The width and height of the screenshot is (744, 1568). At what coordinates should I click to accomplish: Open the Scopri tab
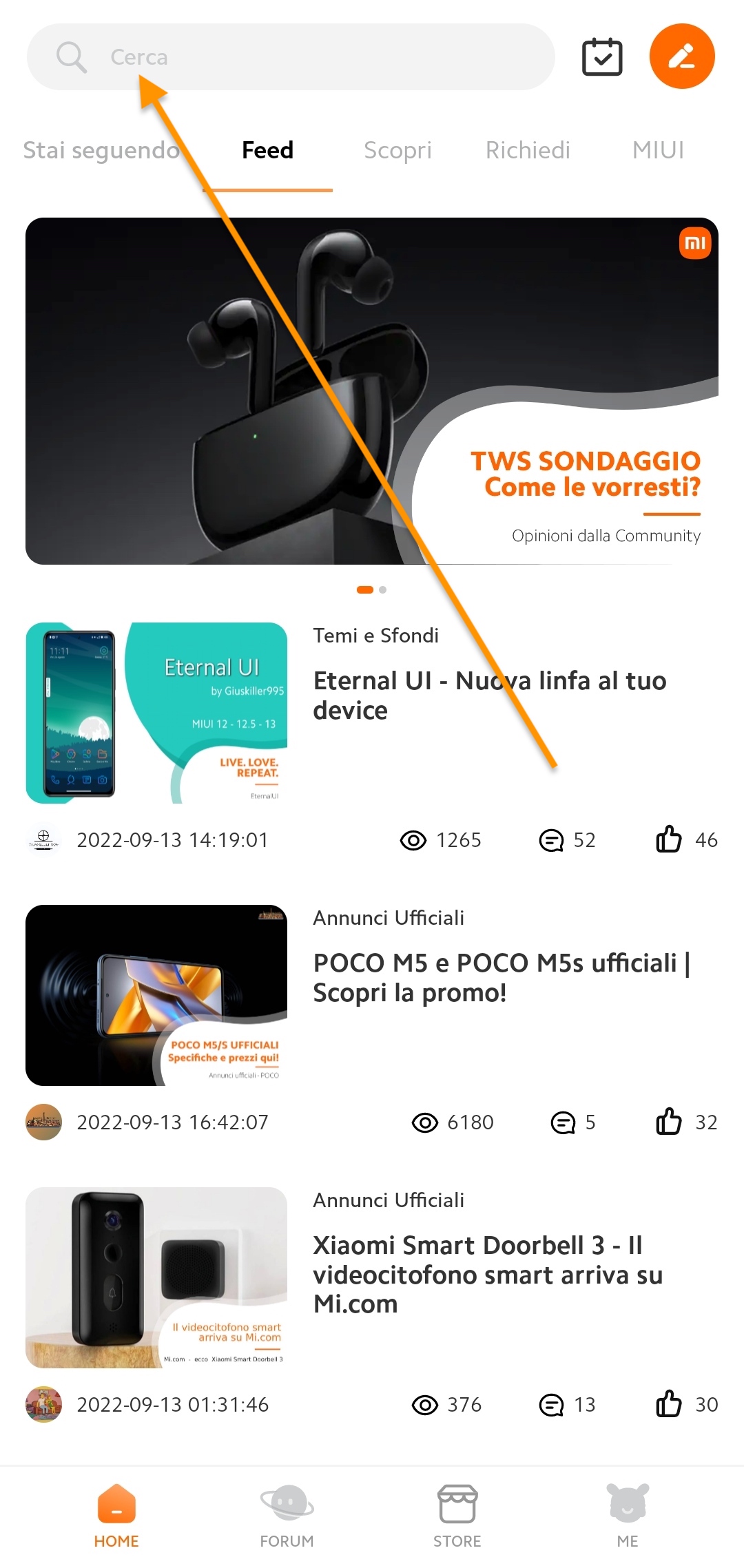coord(397,150)
